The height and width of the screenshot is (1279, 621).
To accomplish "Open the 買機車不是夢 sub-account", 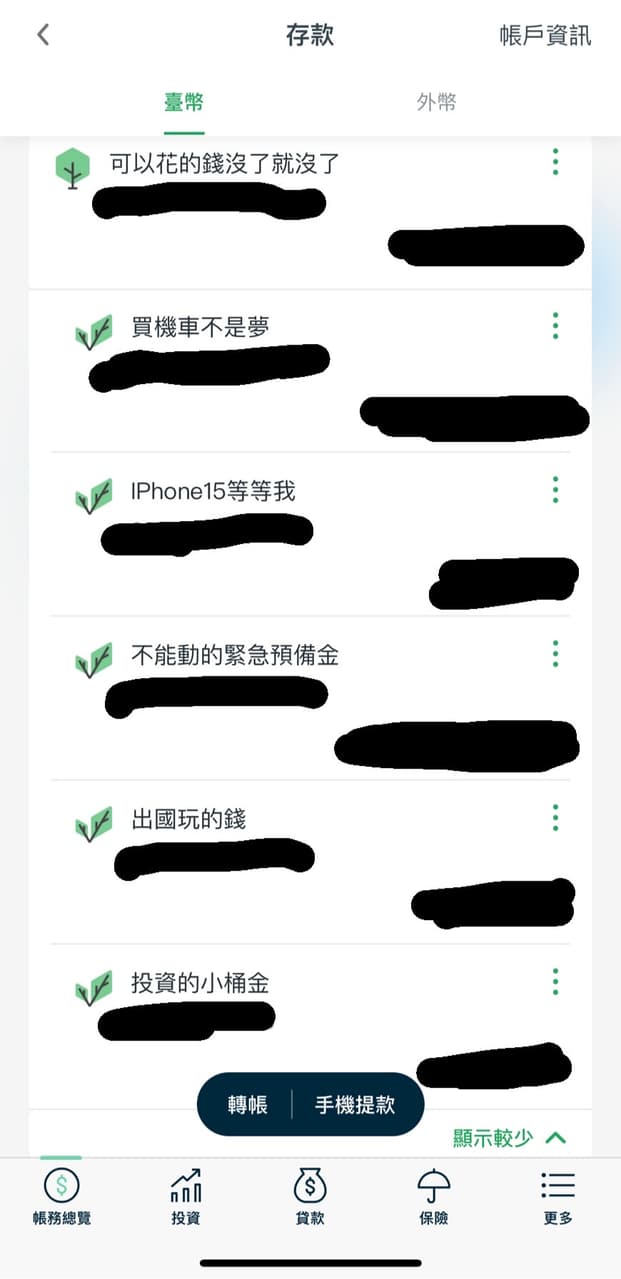I will click(x=200, y=327).
